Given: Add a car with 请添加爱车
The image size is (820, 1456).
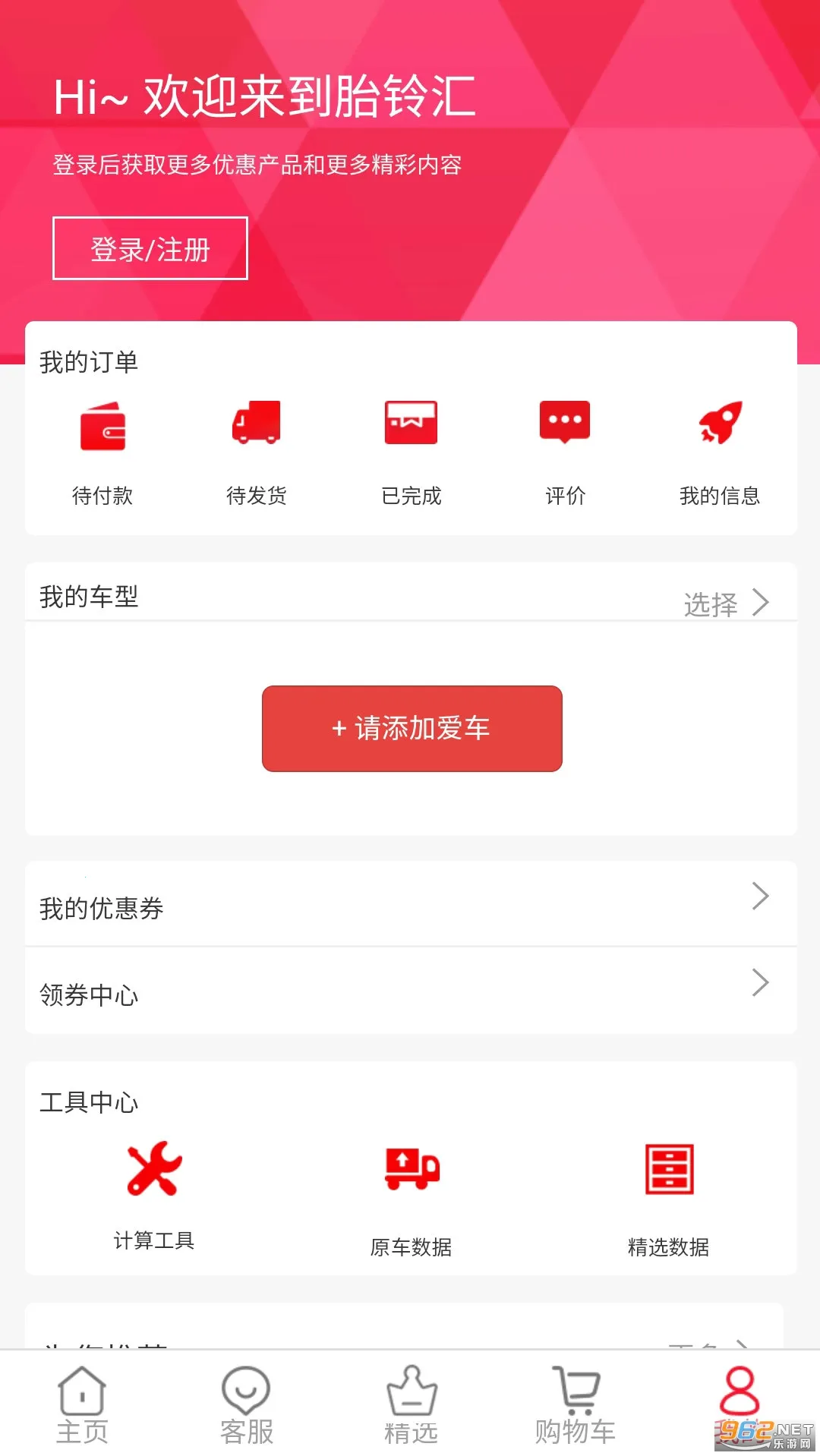Looking at the screenshot, I should click(412, 729).
